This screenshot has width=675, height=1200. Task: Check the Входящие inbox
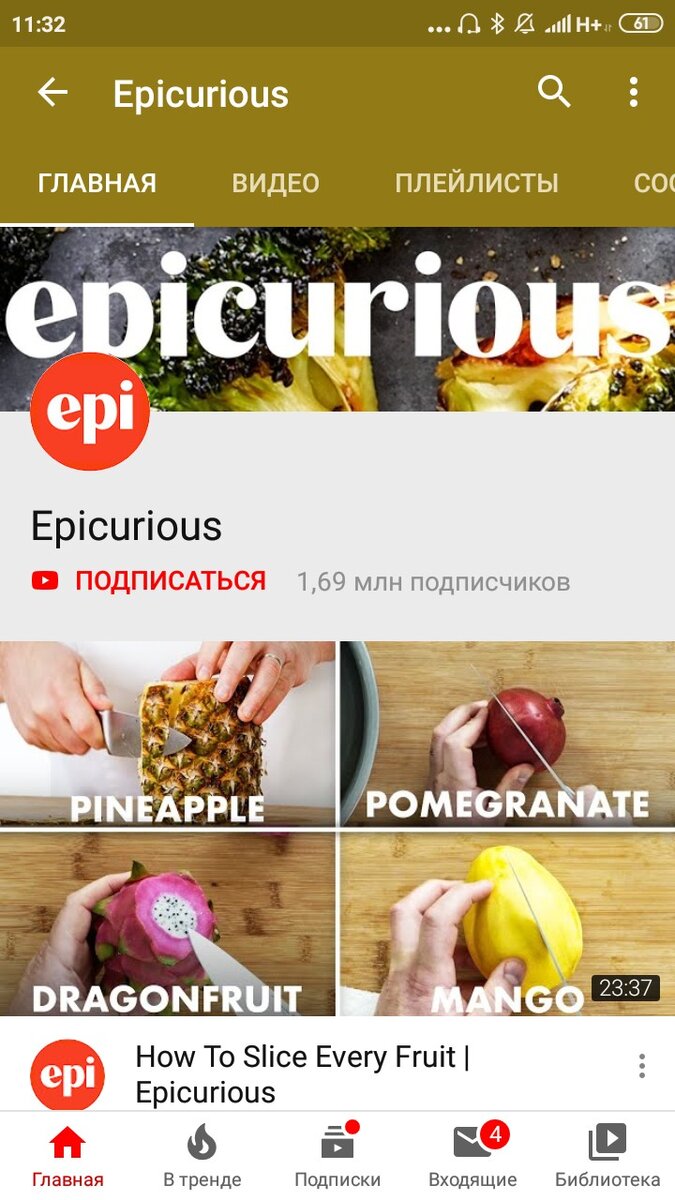(x=472, y=1156)
